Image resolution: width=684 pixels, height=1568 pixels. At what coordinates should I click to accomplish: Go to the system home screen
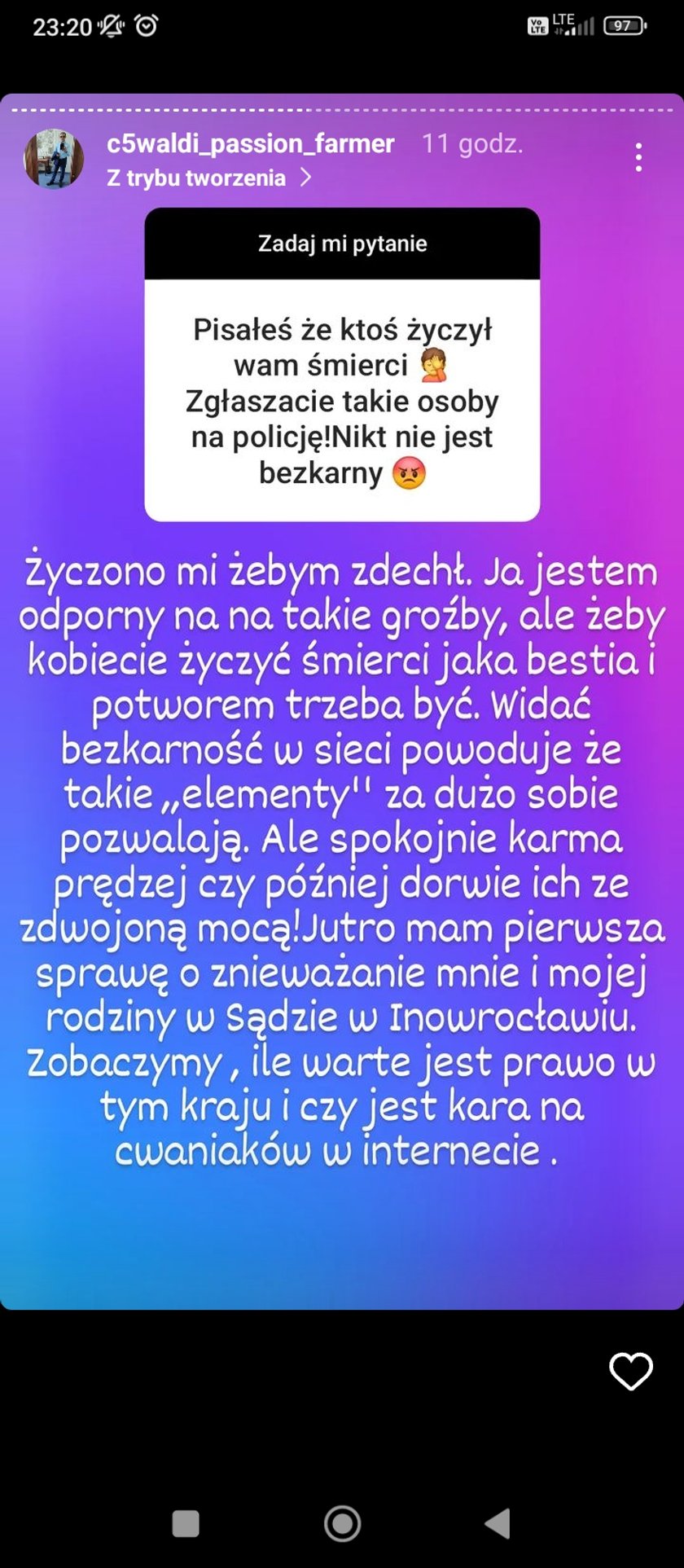pyautogui.click(x=342, y=1522)
